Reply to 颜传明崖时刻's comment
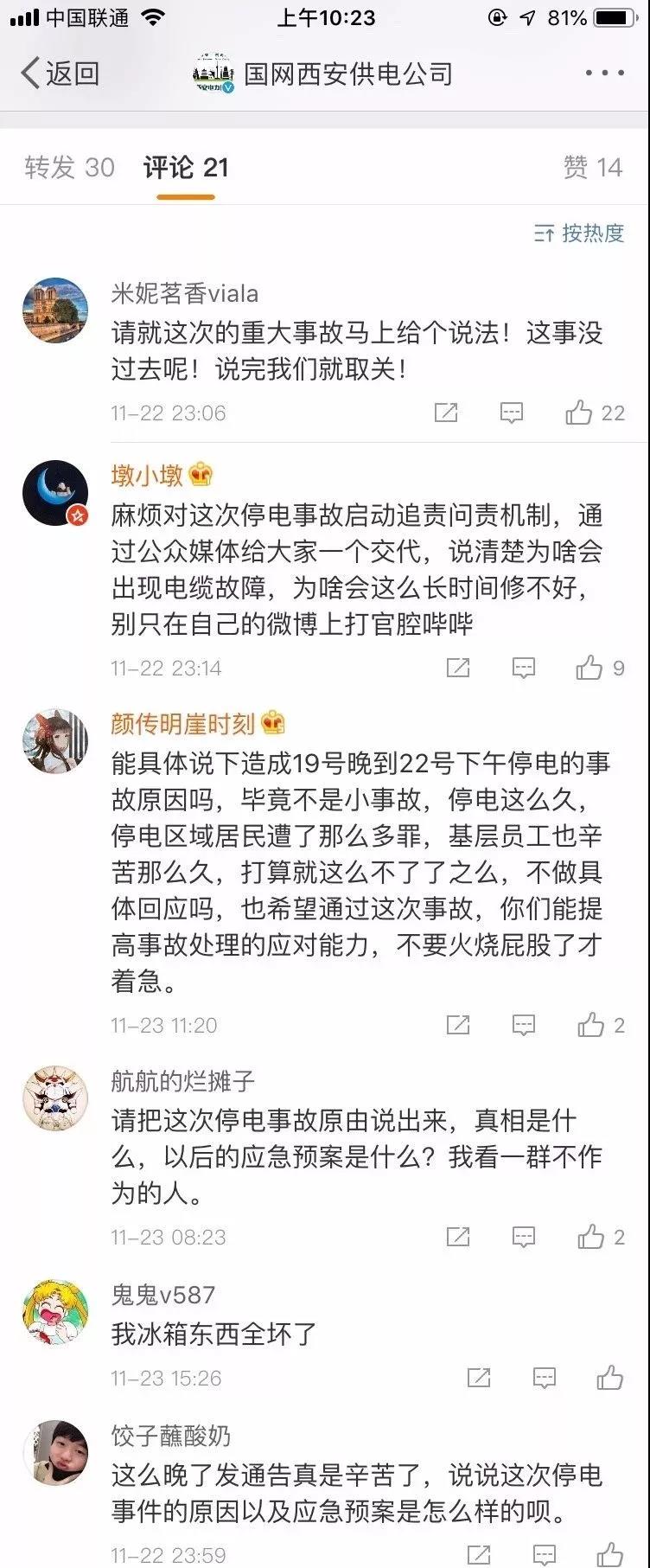650x1568 pixels. [x=524, y=1025]
